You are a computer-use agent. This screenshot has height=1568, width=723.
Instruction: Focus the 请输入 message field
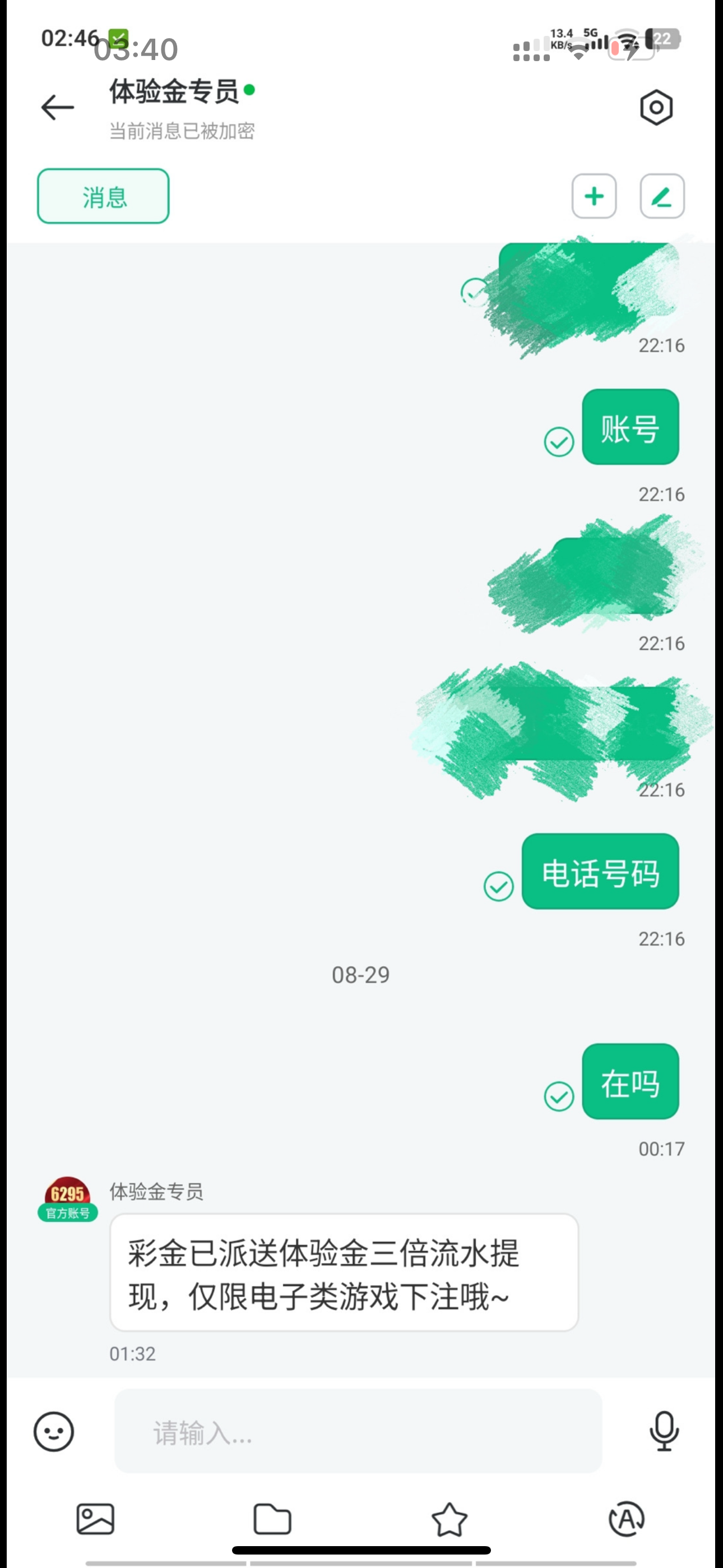click(x=358, y=1431)
